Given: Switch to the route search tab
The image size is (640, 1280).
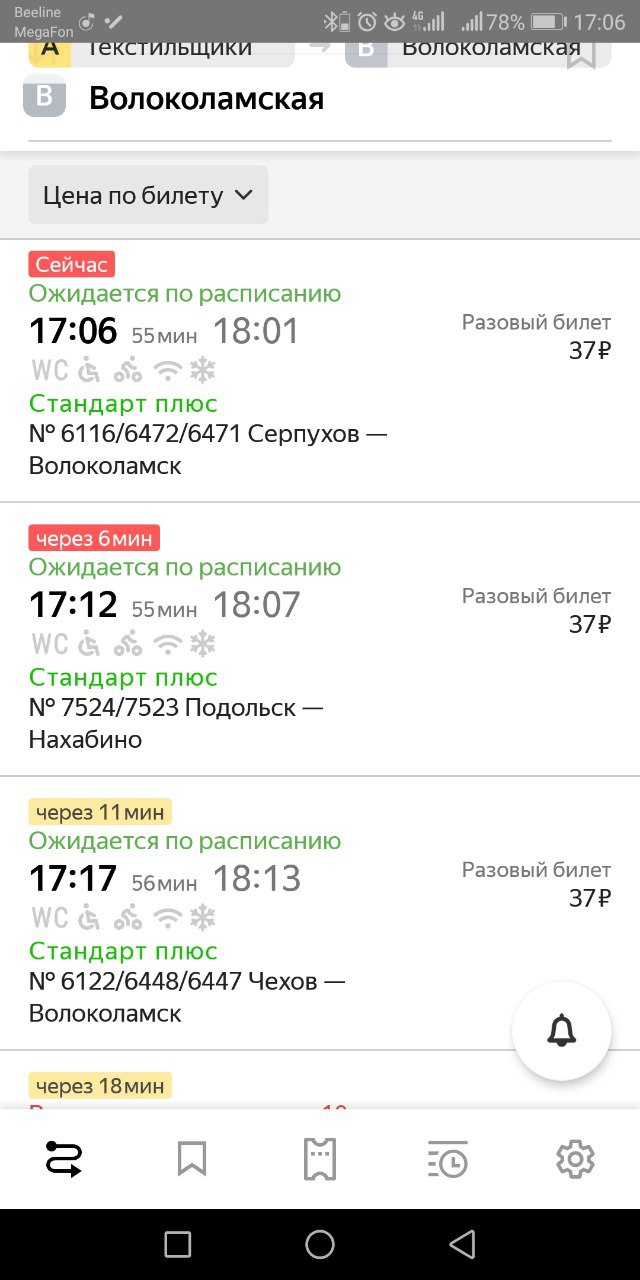Looking at the screenshot, I should tap(65, 1159).
